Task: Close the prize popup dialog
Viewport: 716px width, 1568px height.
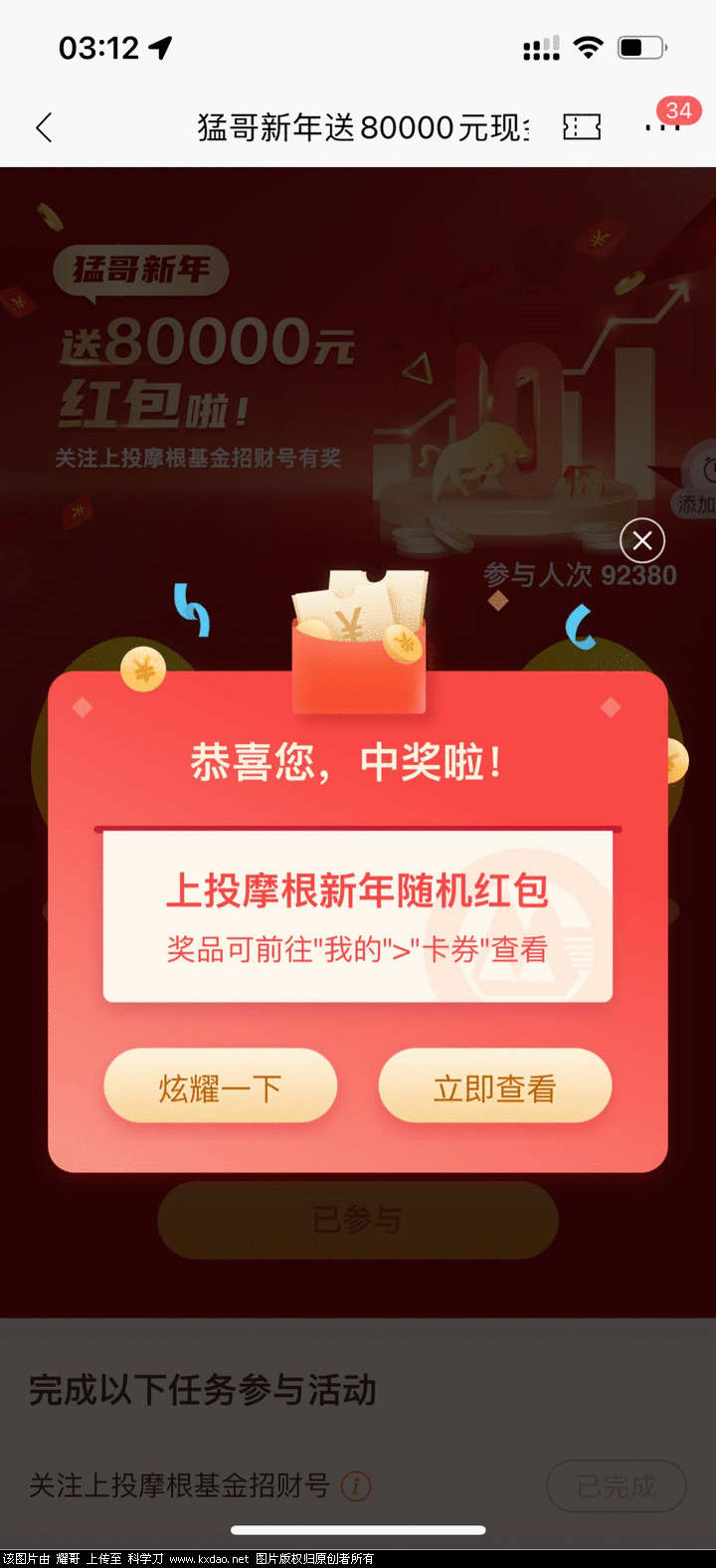Action: click(642, 540)
